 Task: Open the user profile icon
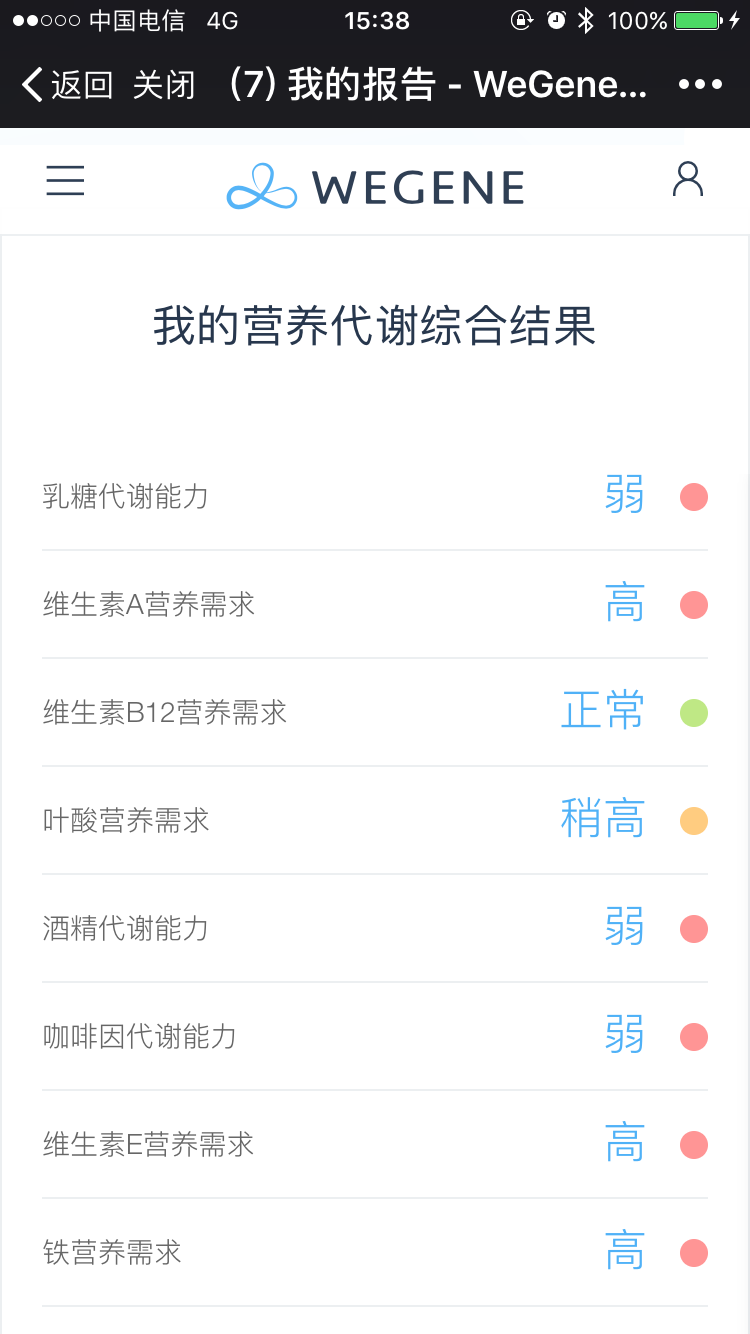(x=688, y=180)
